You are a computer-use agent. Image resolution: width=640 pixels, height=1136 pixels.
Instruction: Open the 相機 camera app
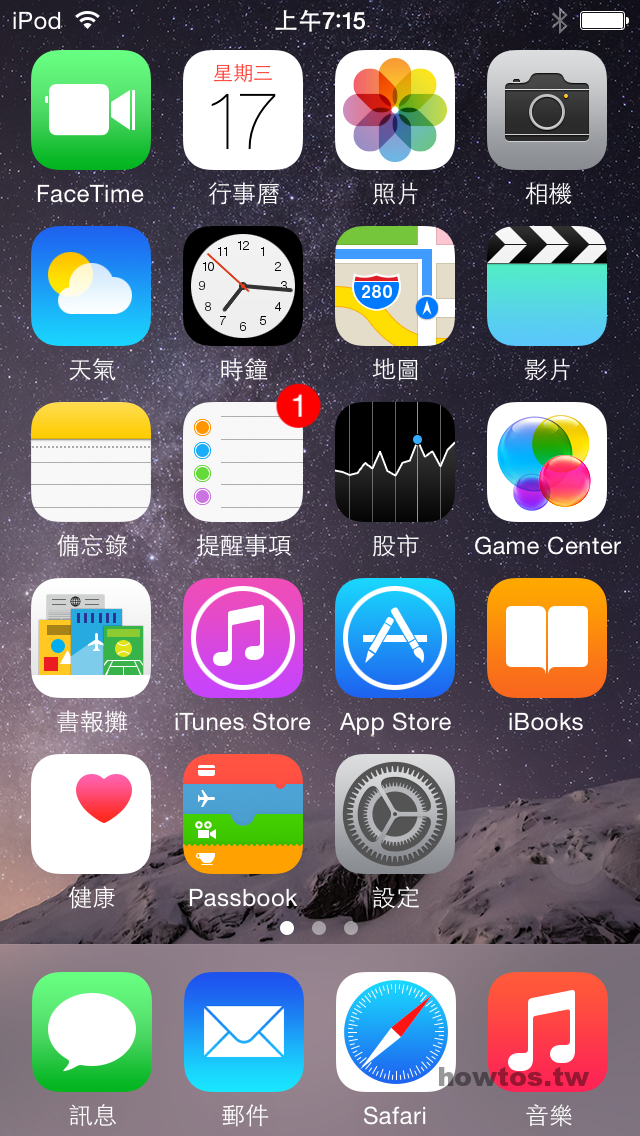click(547, 110)
